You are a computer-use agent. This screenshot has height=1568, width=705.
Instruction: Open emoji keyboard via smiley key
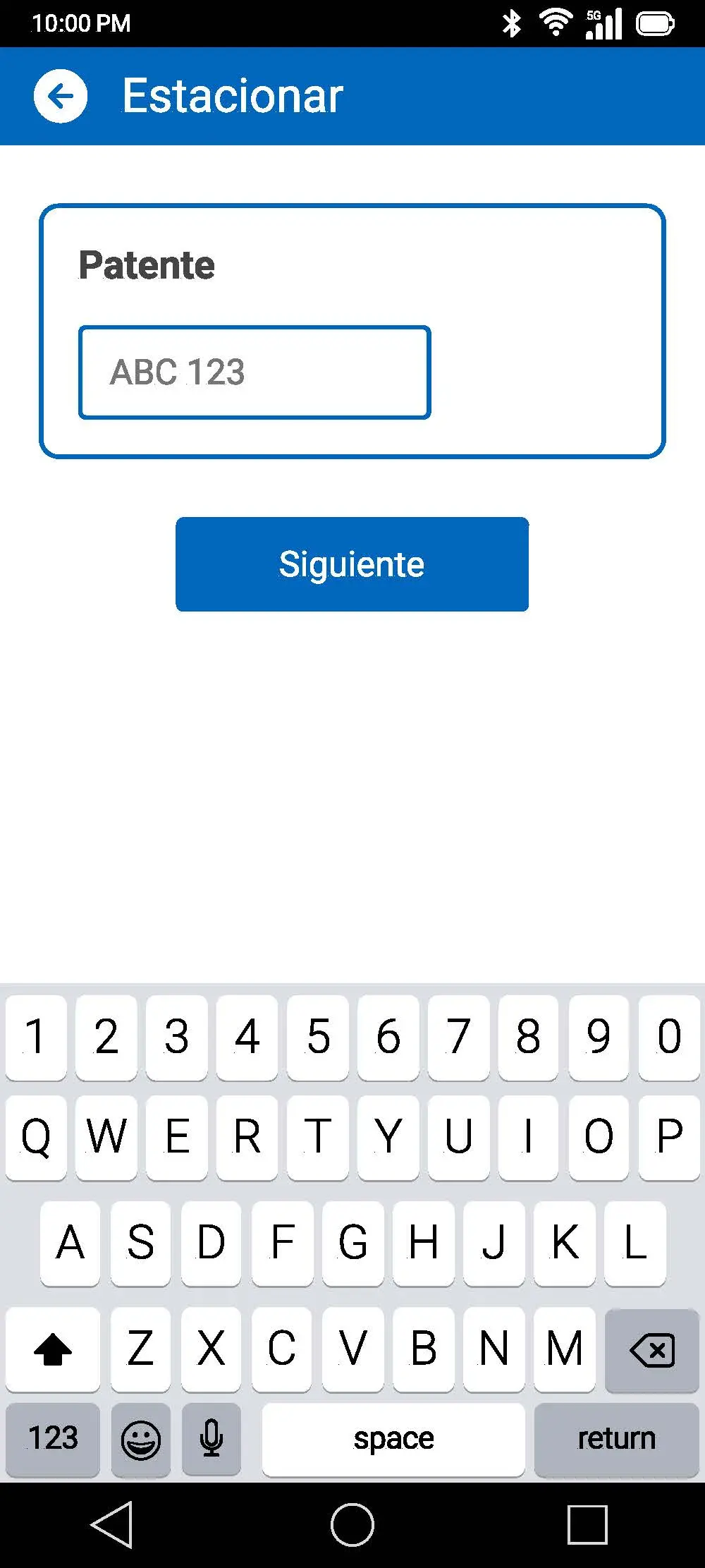141,1439
